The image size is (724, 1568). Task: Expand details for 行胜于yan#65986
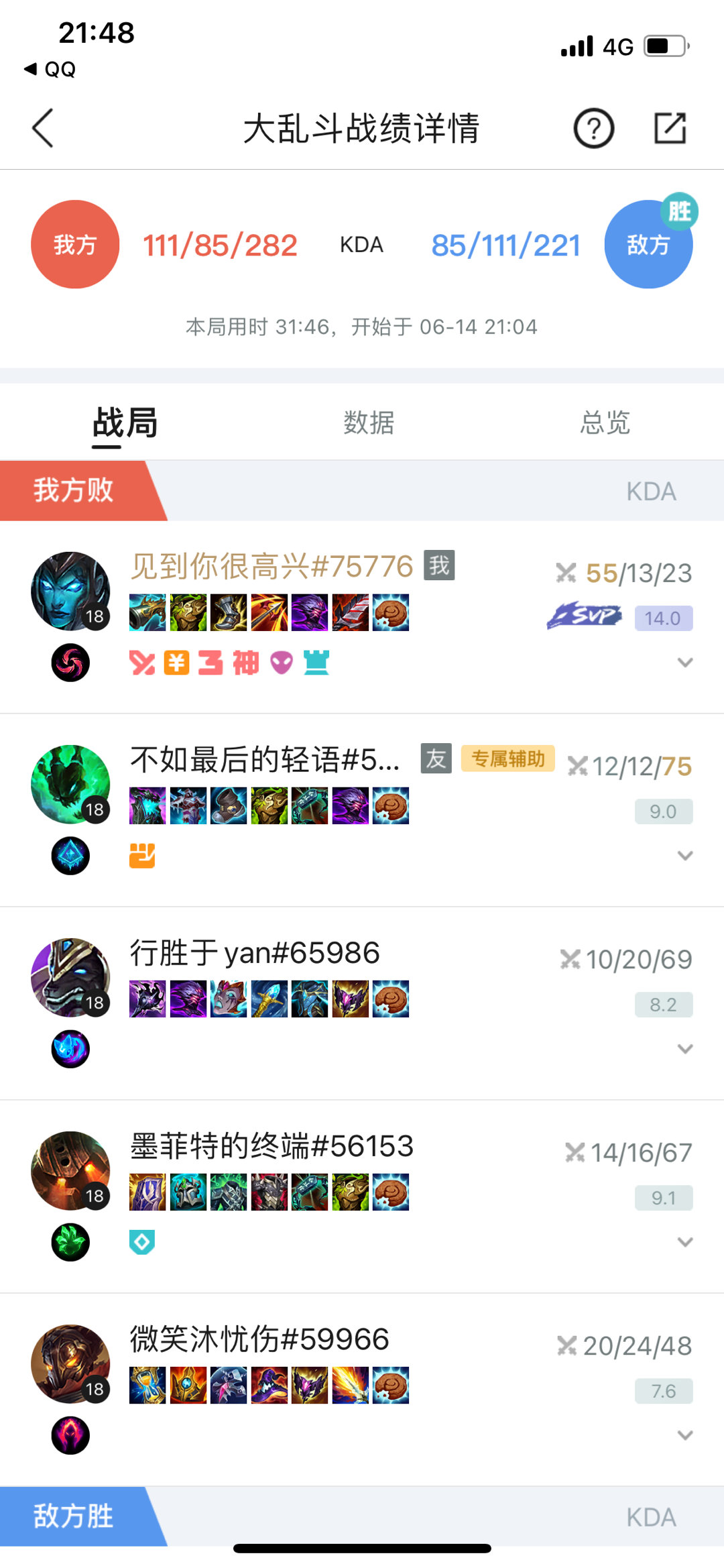684,1049
